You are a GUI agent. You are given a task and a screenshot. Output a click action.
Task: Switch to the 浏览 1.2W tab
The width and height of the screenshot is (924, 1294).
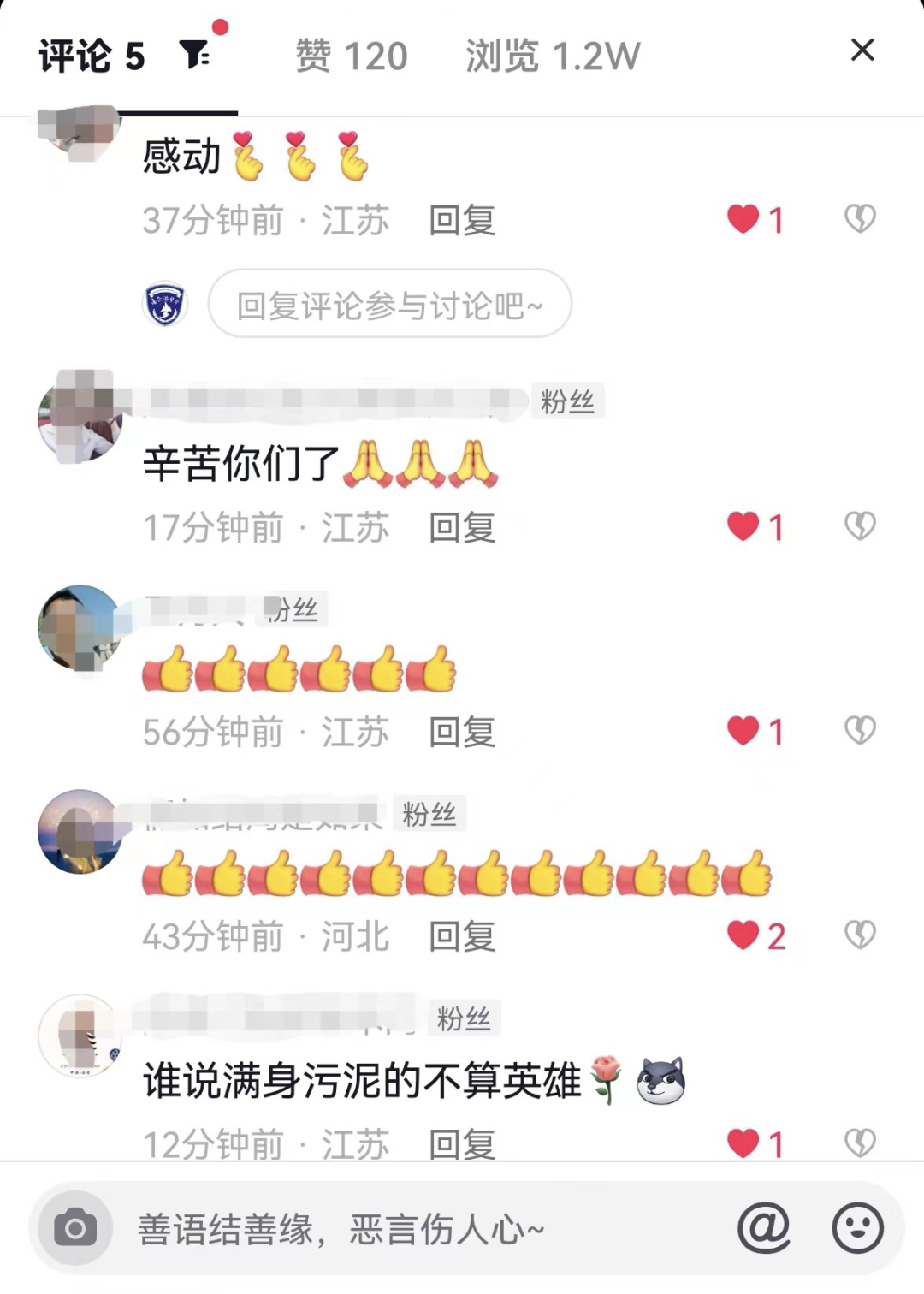[552, 56]
